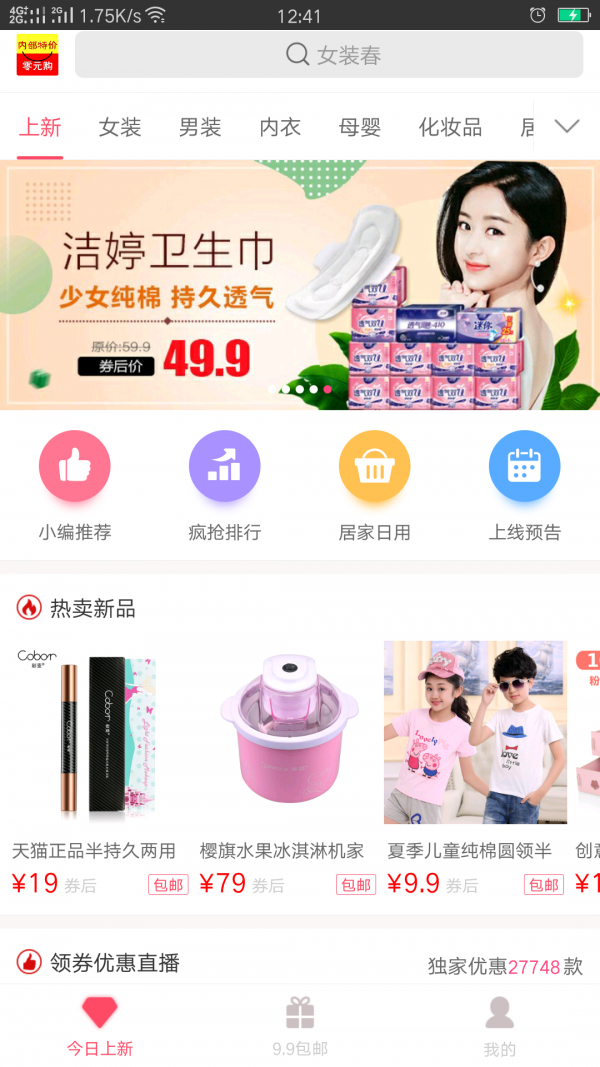Switch to the 我的 bottom tab
Viewport: 600px width, 1067px height.
pos(499,1025)
